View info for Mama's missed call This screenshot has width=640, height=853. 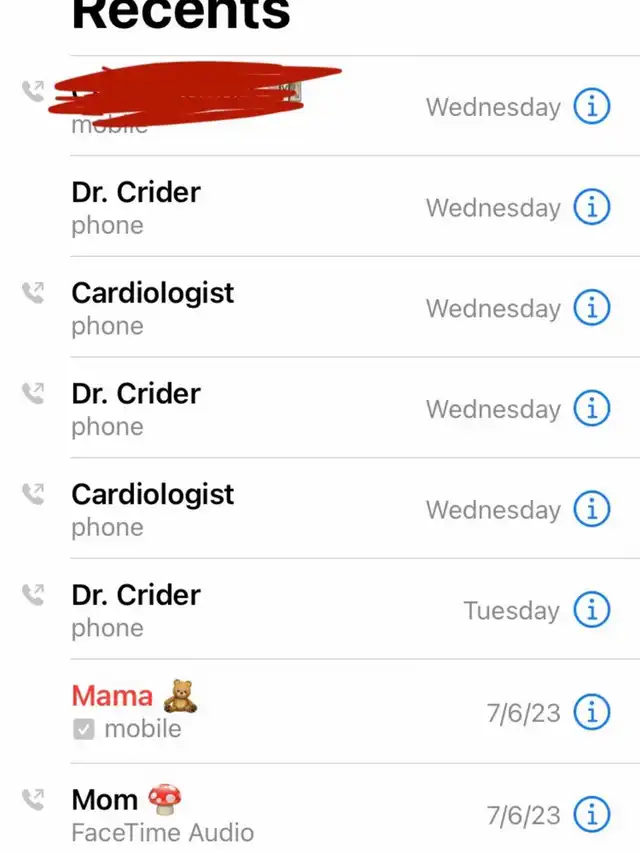[x=591, y=712]
